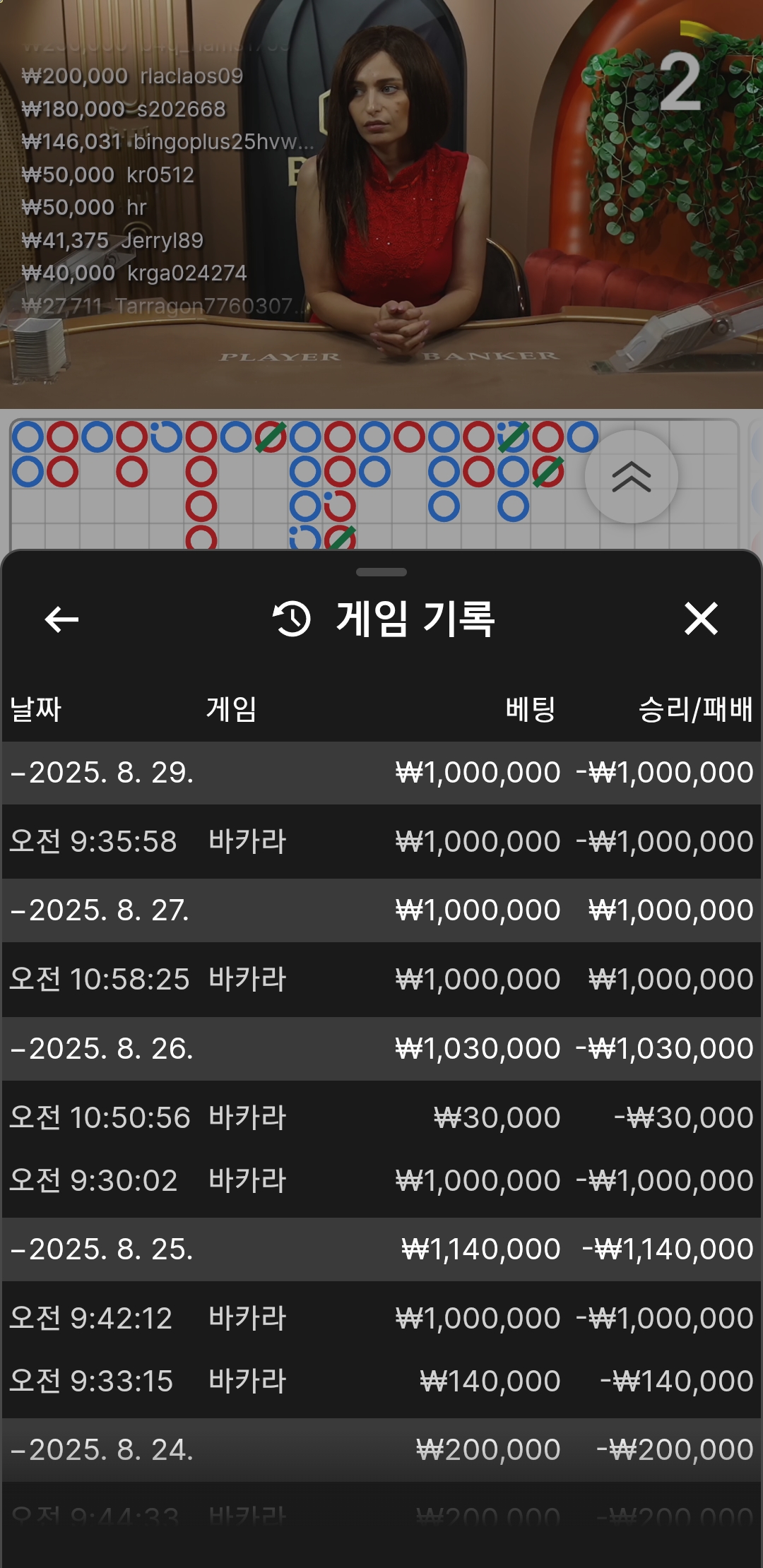
Task: Open the 오전 9:33:15 baccarat round
Action: pos(381,1381)
